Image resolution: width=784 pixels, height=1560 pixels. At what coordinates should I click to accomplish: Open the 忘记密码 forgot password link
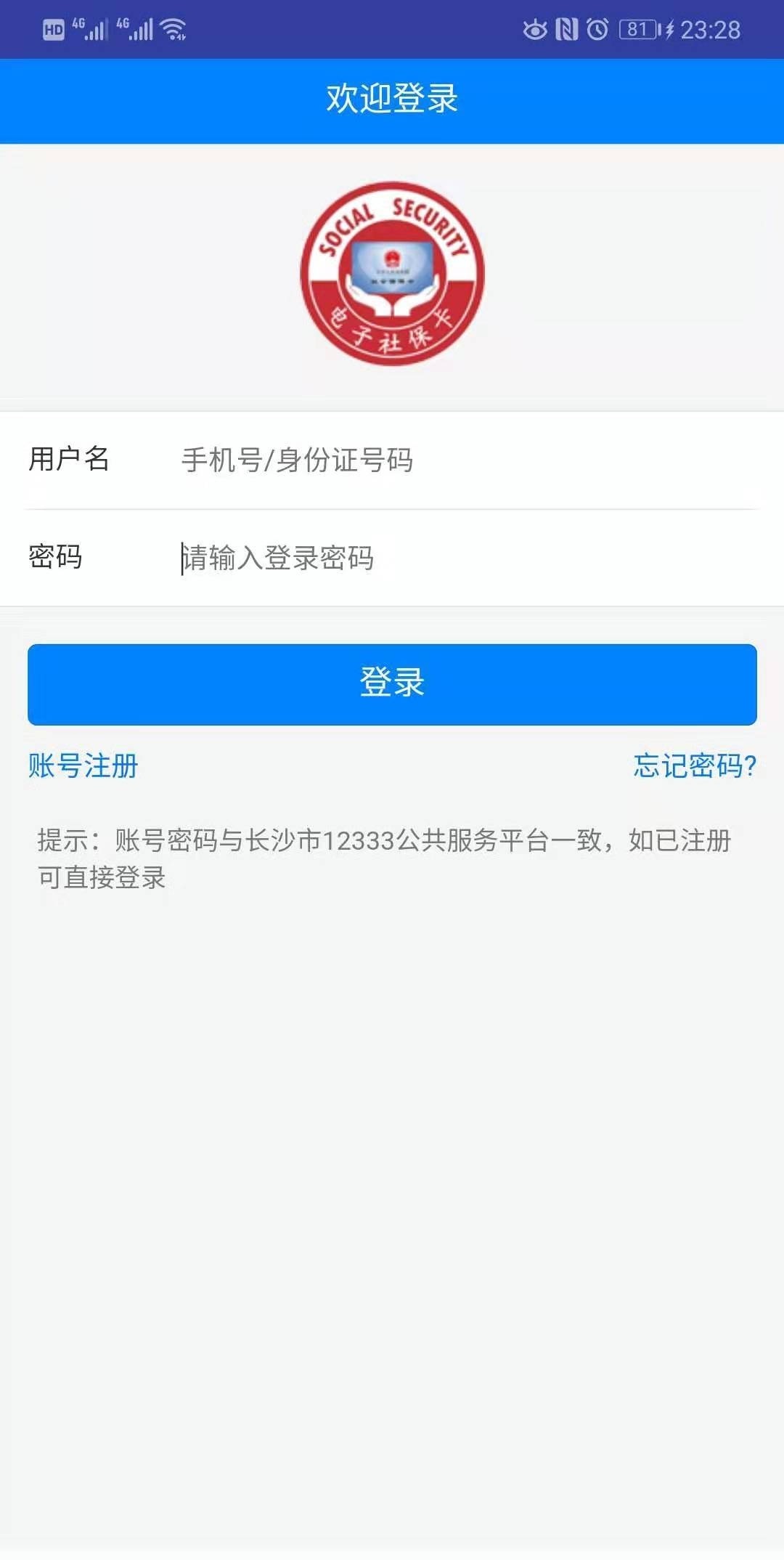click(695, 768)
